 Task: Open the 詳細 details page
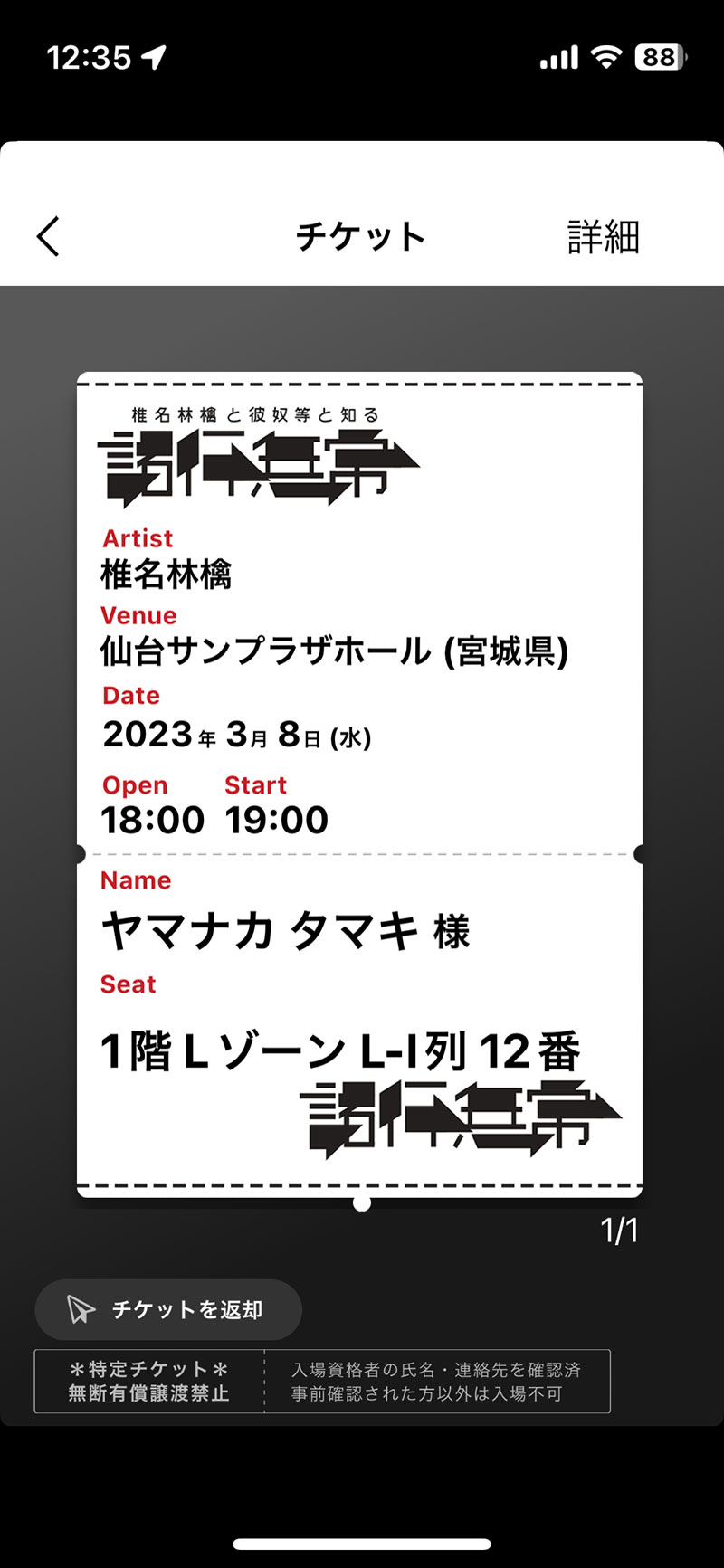coord(603,237)
